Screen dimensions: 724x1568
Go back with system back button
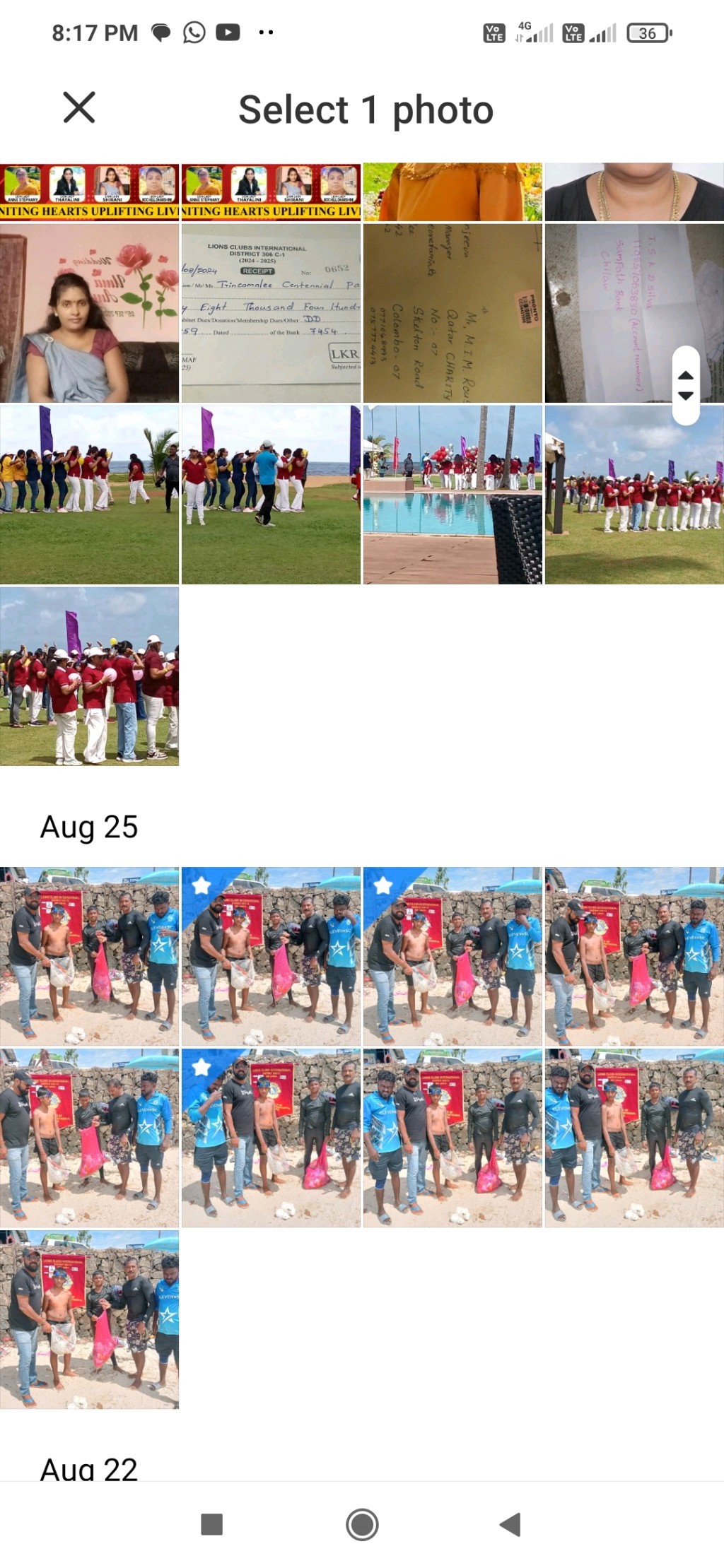pyautogui.click(x=510, y=1524)
